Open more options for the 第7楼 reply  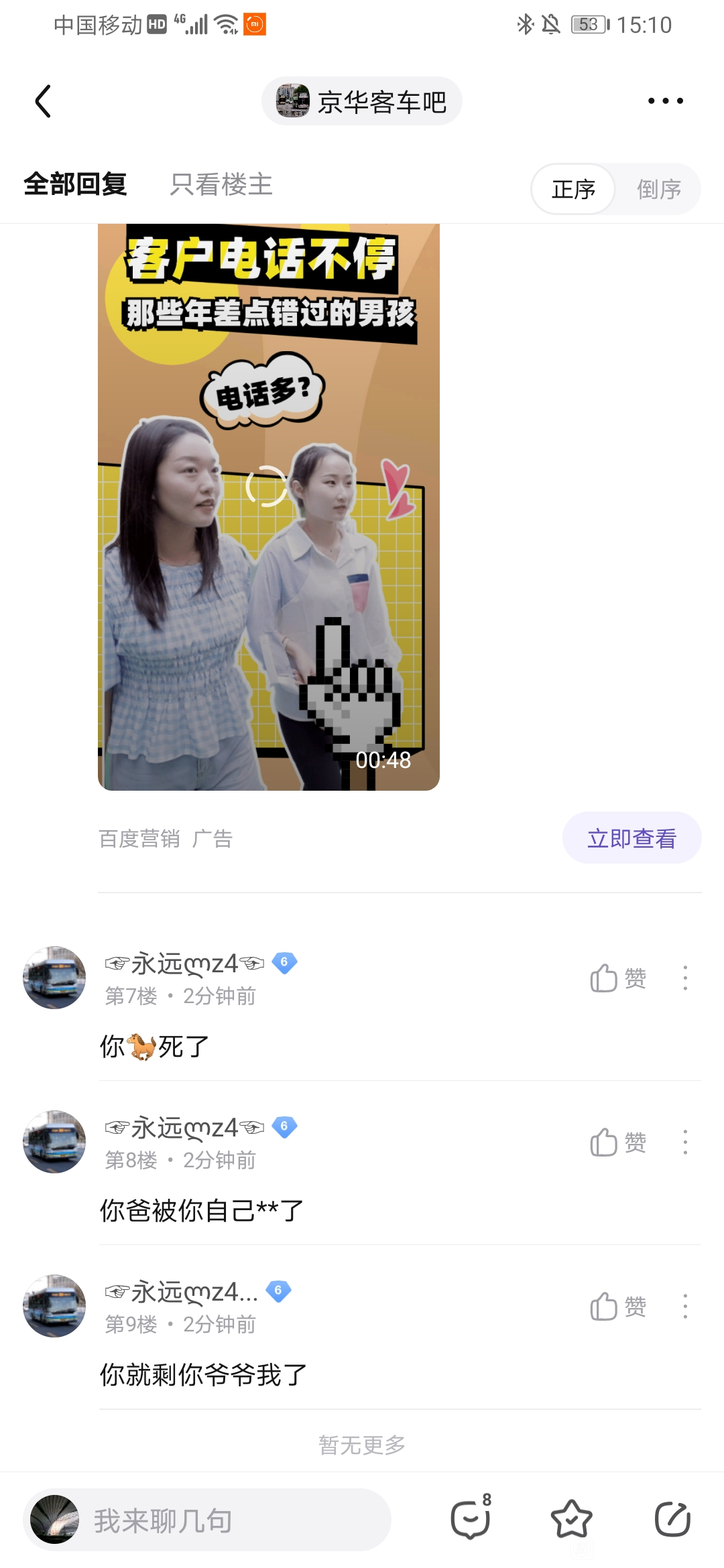click(685, 978)
